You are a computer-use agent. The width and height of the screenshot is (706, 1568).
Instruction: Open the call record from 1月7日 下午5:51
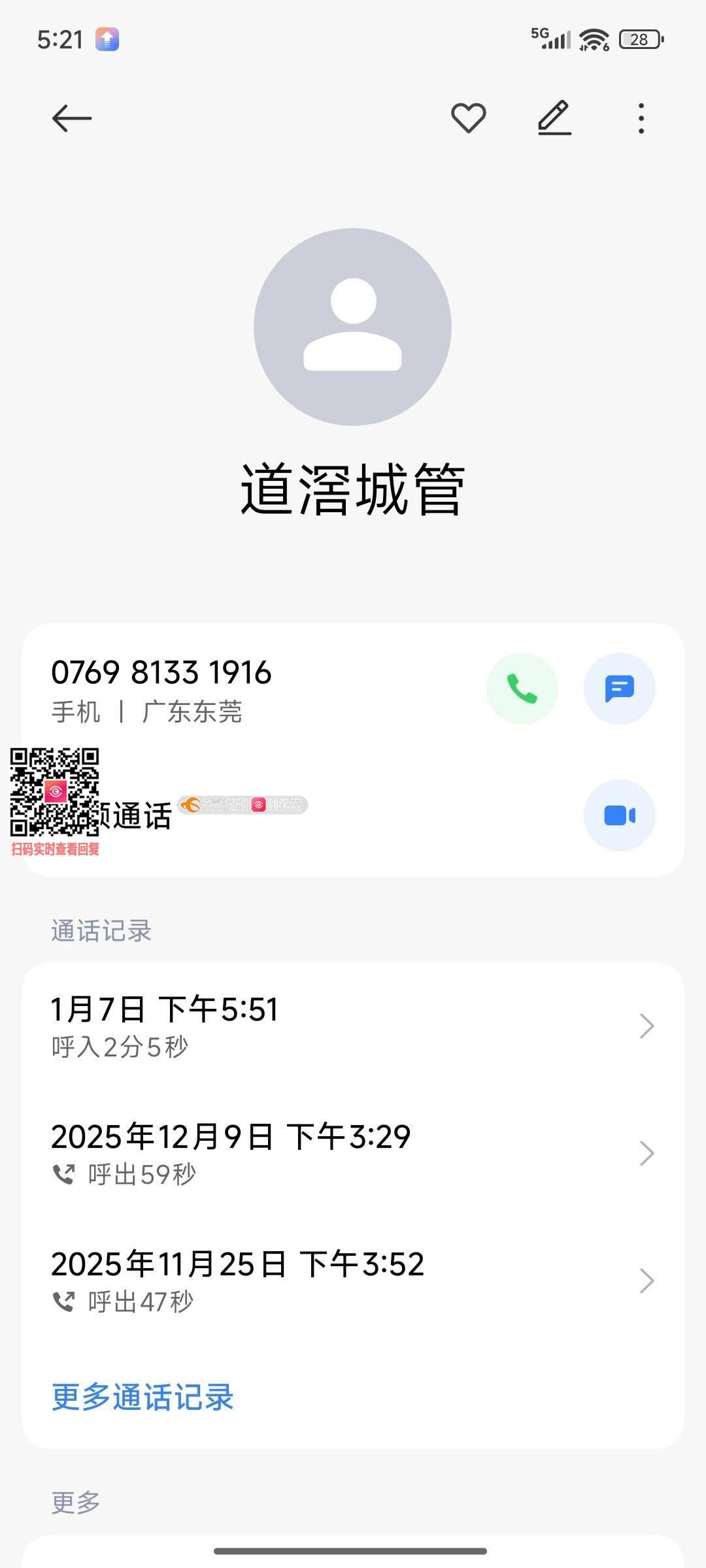[x=353, y=1026]
